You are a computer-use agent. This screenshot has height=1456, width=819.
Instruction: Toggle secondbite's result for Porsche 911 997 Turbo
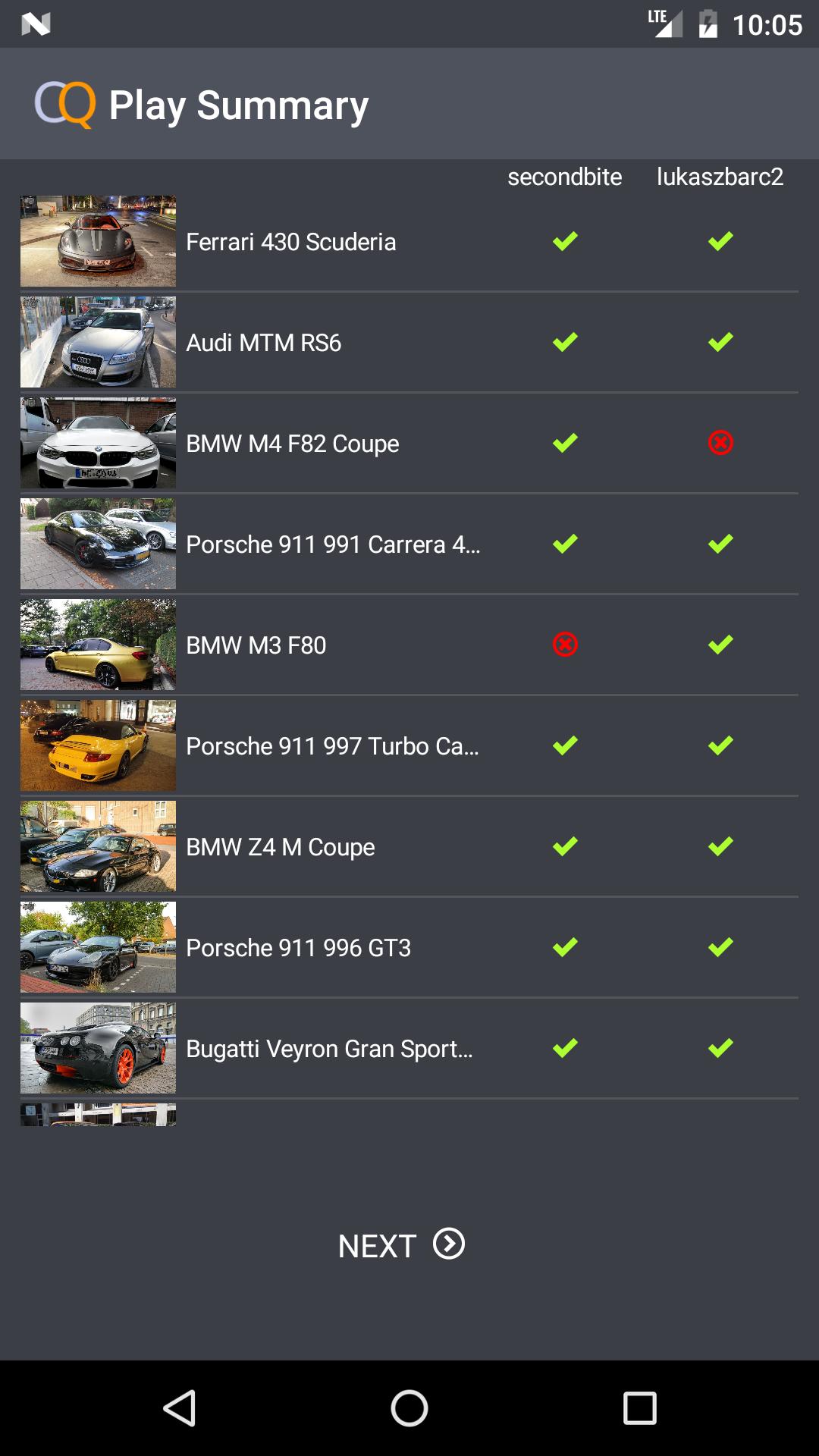click(x=564, y=746)
